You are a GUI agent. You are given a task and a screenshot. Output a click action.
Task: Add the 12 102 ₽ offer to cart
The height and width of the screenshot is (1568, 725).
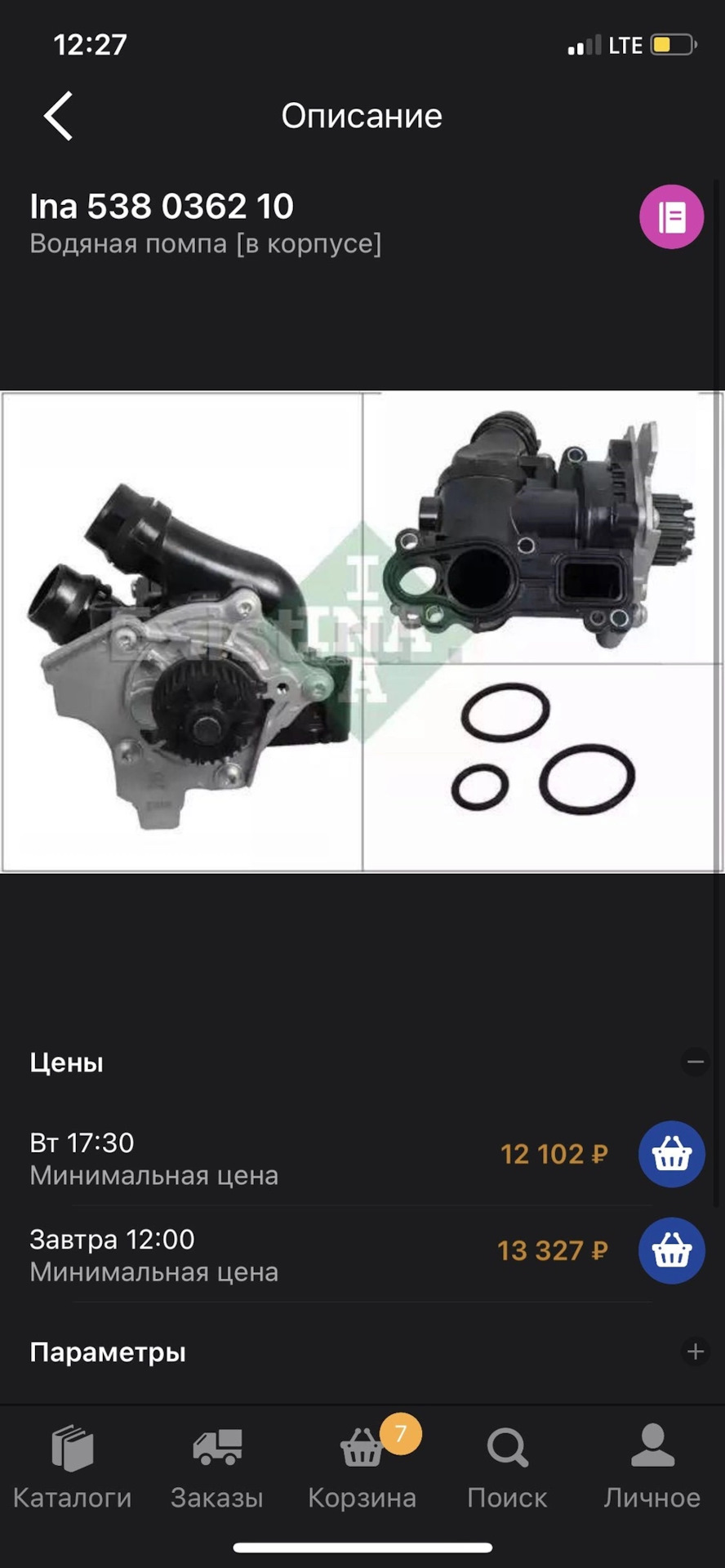[671, 1154]
